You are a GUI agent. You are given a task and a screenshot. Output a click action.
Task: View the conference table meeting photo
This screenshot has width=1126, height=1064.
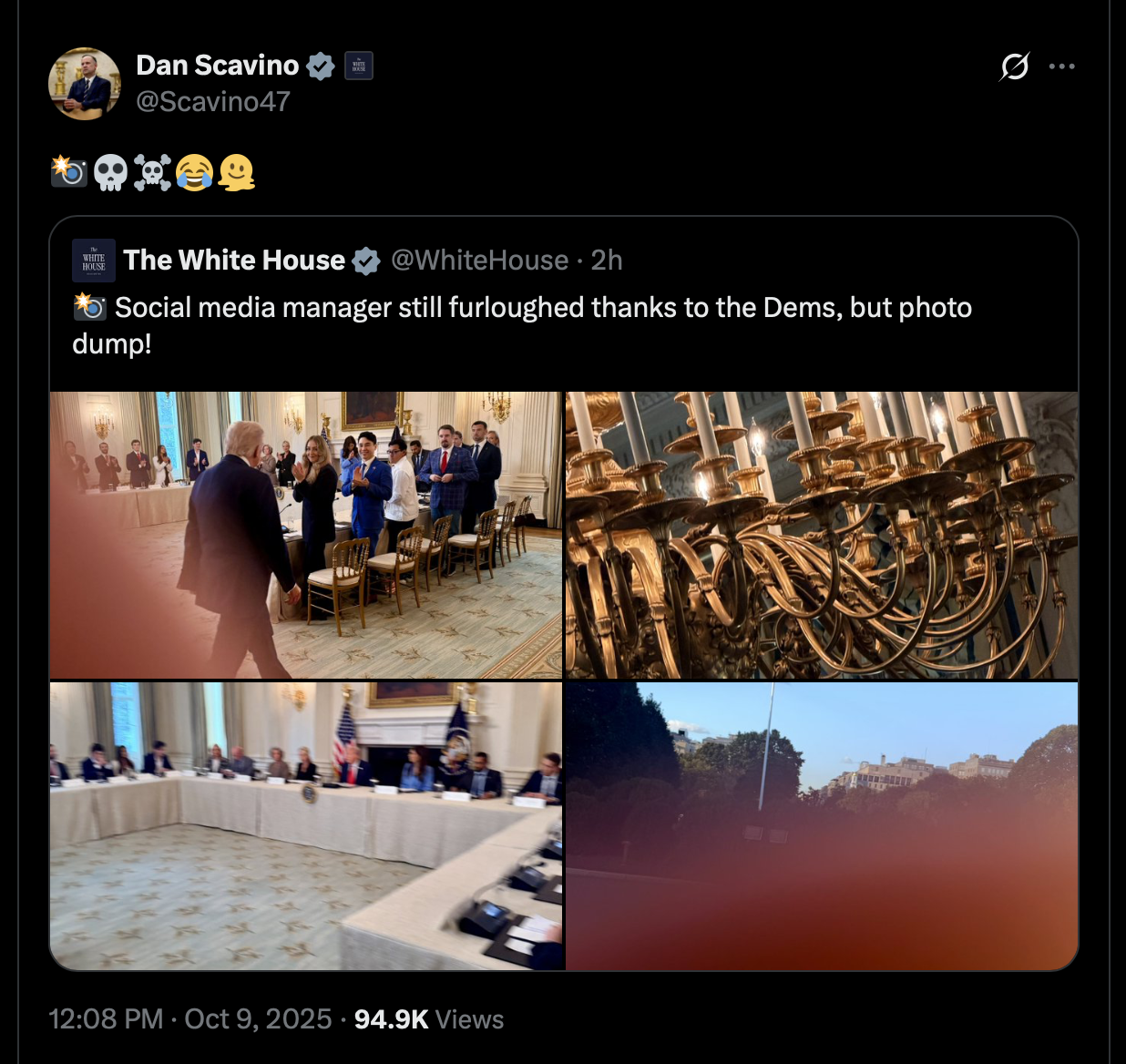[306, 825]
